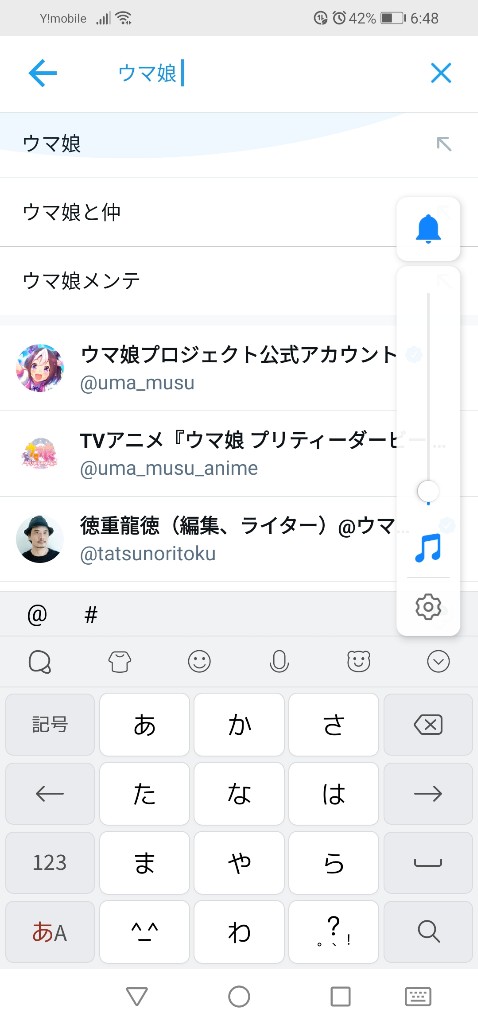
Task: Switch input mode with the あA key
Action: click(x=50, y=932)
